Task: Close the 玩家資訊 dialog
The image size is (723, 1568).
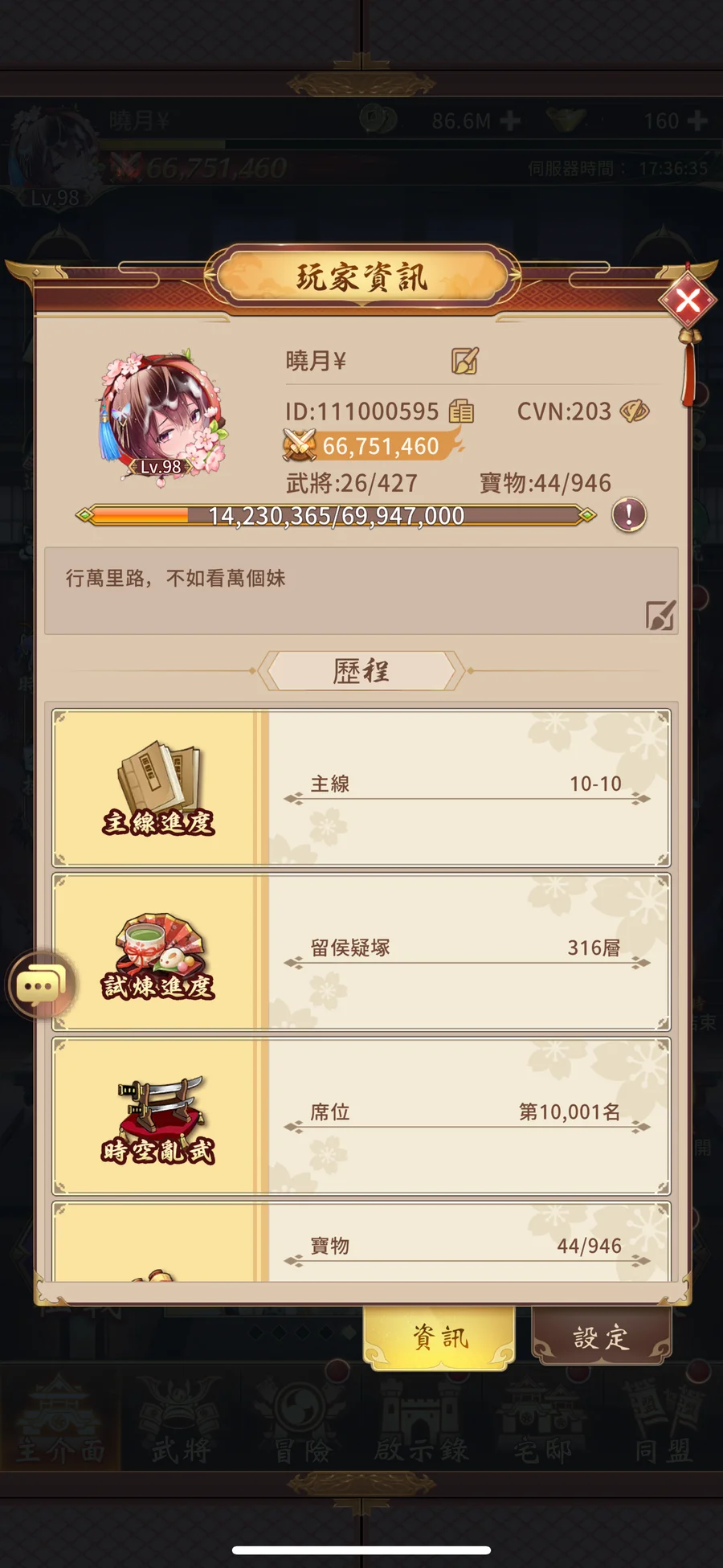Action: pyautogui.click(x=688, y=301)
